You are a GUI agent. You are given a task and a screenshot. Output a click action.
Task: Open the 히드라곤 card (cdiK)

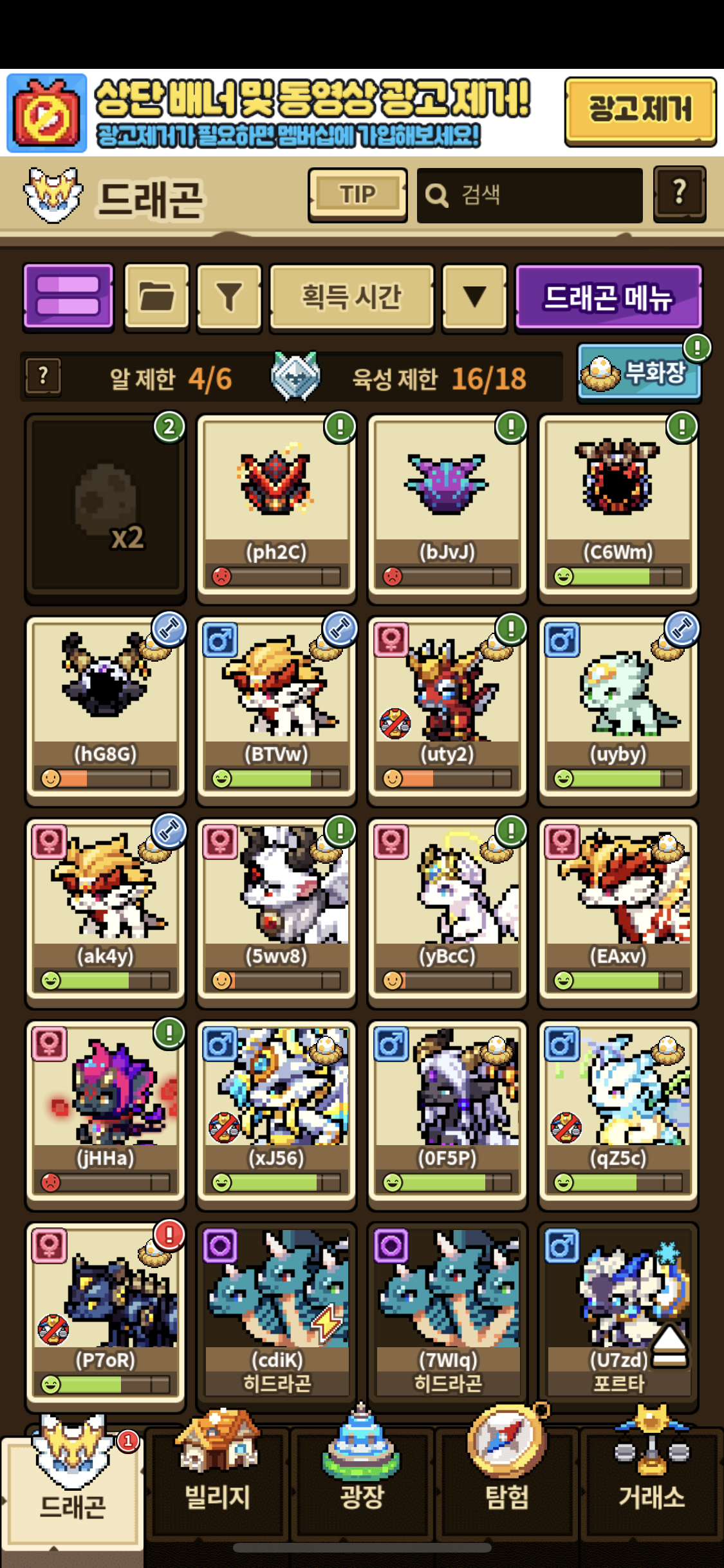(x=277, y=1314)
